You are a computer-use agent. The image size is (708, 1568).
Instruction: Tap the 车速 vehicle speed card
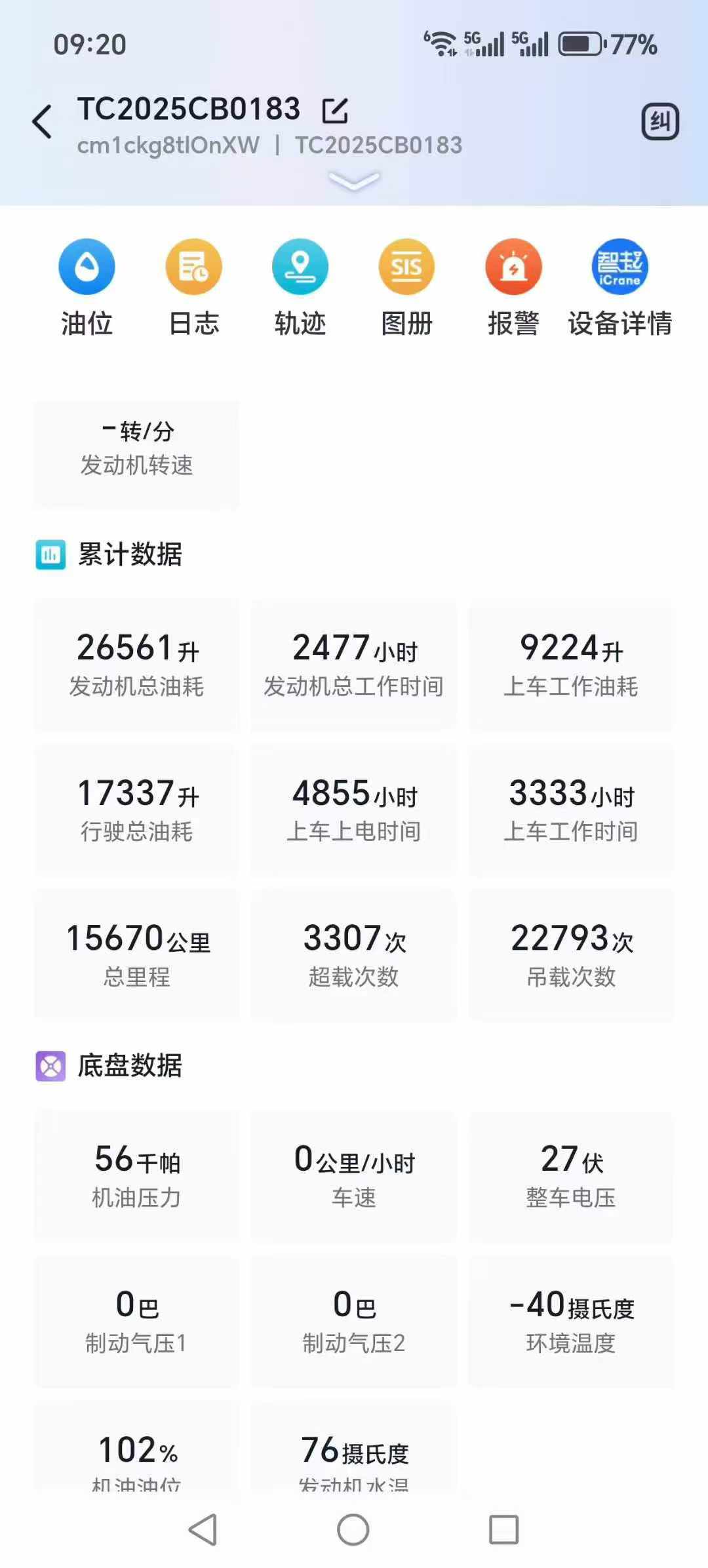point(354,1177)
